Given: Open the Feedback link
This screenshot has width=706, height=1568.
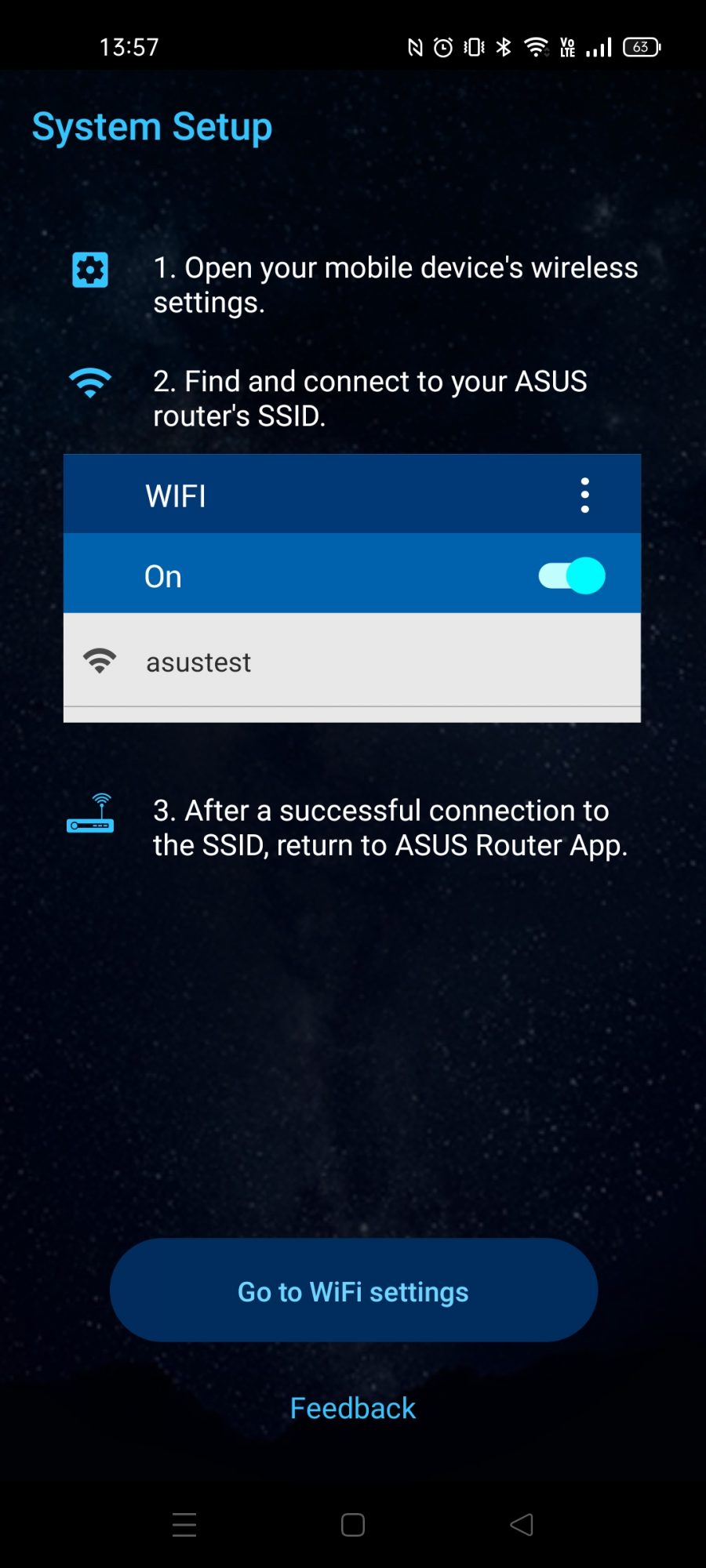Looking at the screenshot, I should (x=352, y=1408).
